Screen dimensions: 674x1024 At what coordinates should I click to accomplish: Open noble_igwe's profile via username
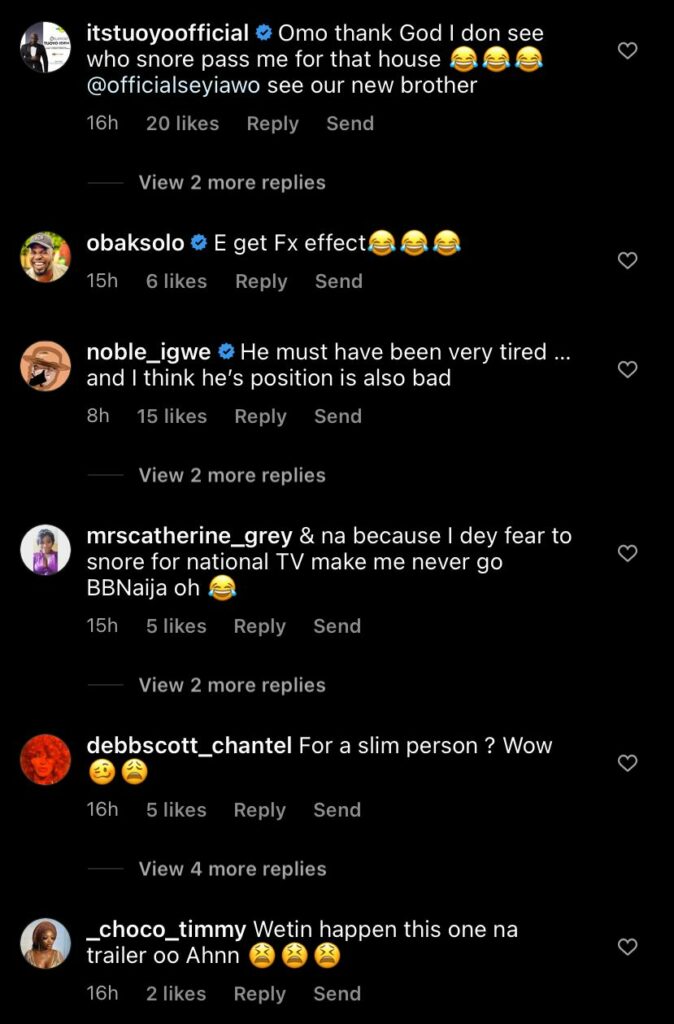click(149, 352)
